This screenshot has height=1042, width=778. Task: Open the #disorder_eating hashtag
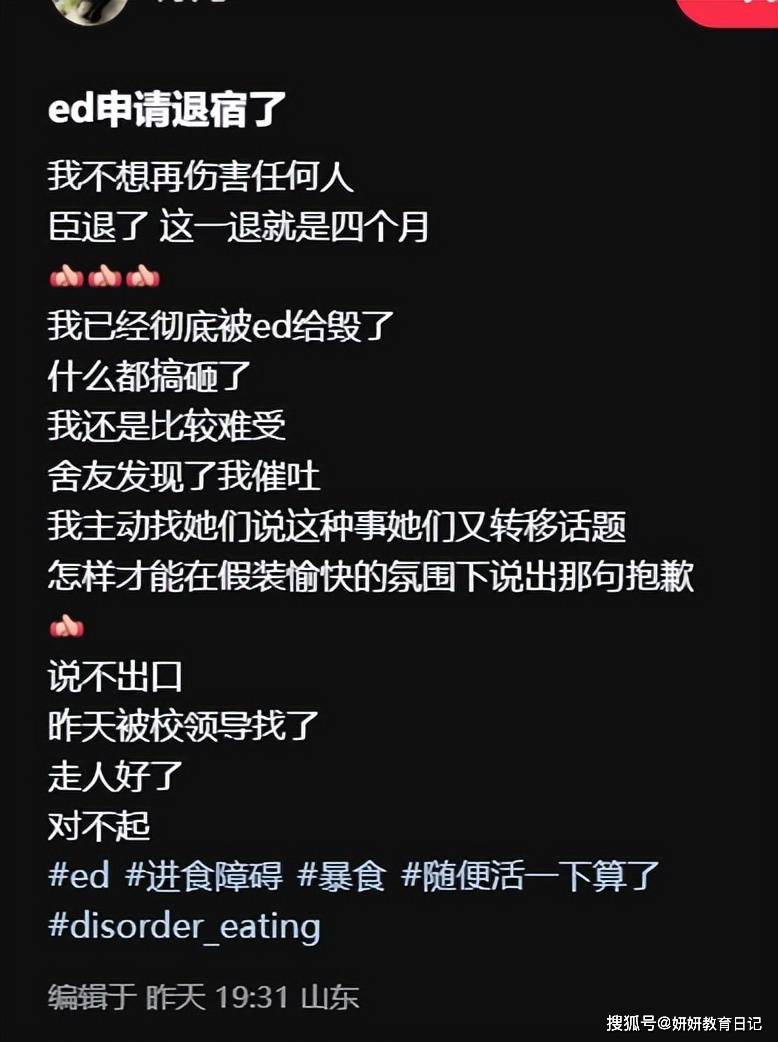tap(184, 925)
